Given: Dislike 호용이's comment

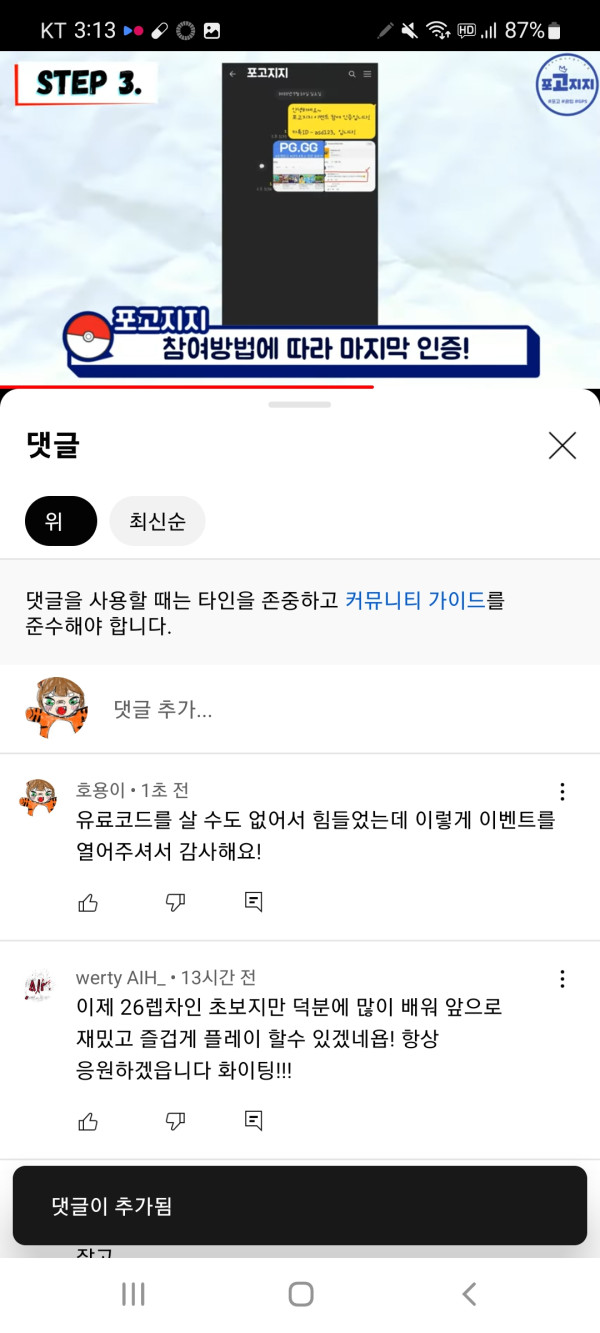Looking at the screenshot, I should [x=175, y=903].
